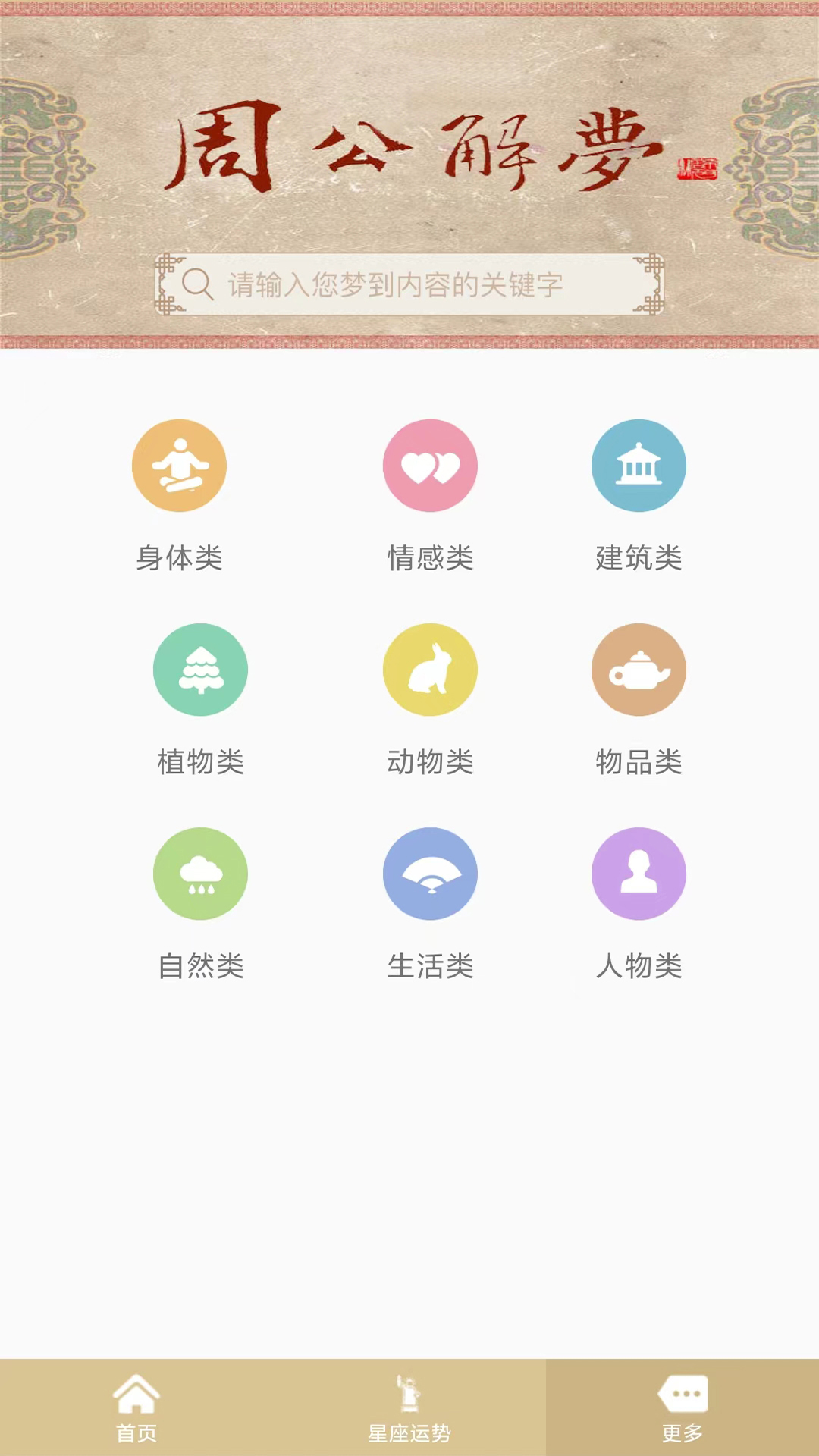This screenshot has width=819, height=1456.
Task: Open the purple 人物类 person icon
Action: (x=639, y=874)
